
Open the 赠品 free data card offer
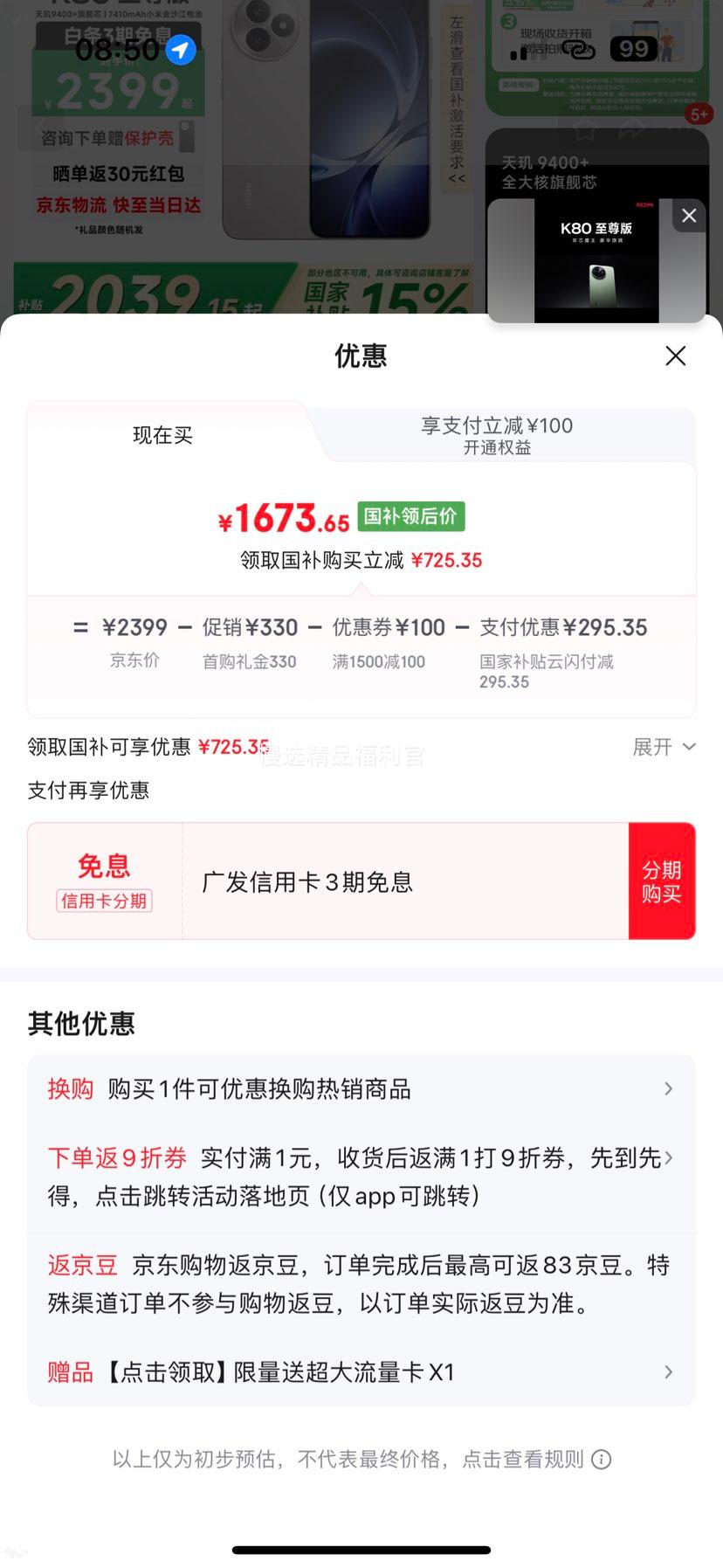(361, 1372)
